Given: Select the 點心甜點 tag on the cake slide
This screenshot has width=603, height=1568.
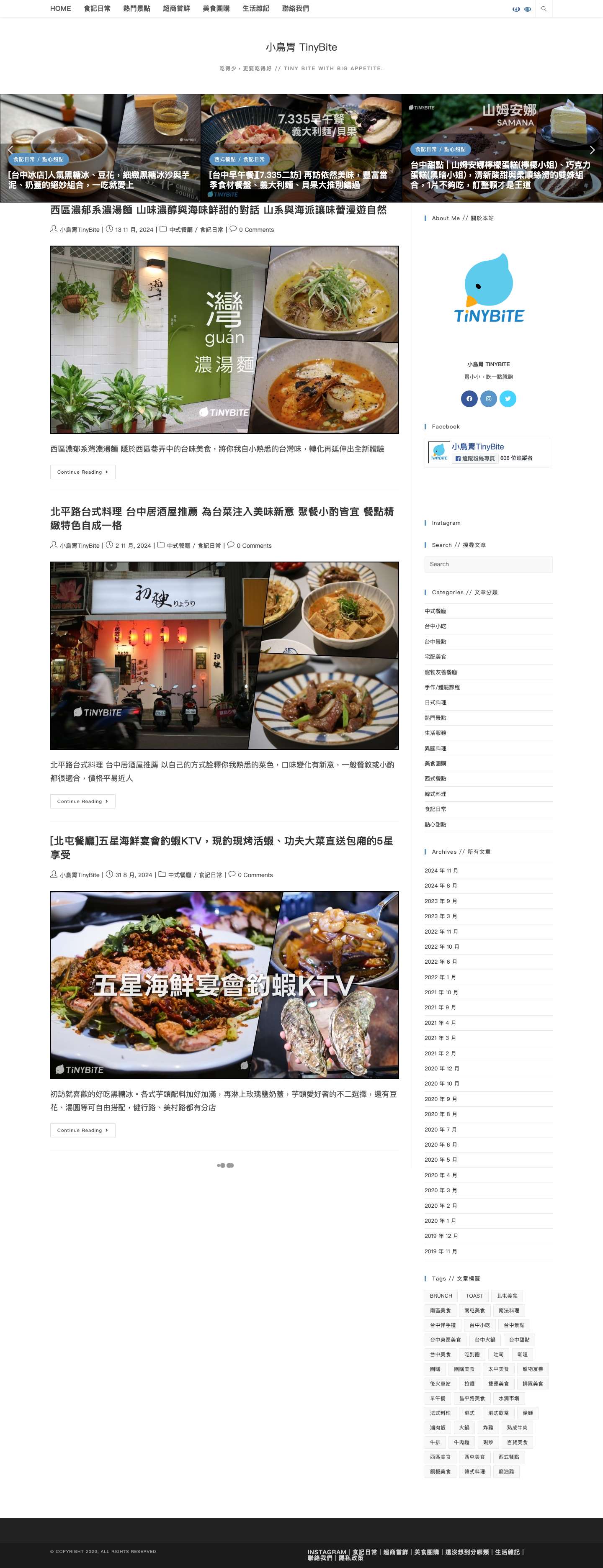Looking at the screenshot, I should (x=454, y=148).
